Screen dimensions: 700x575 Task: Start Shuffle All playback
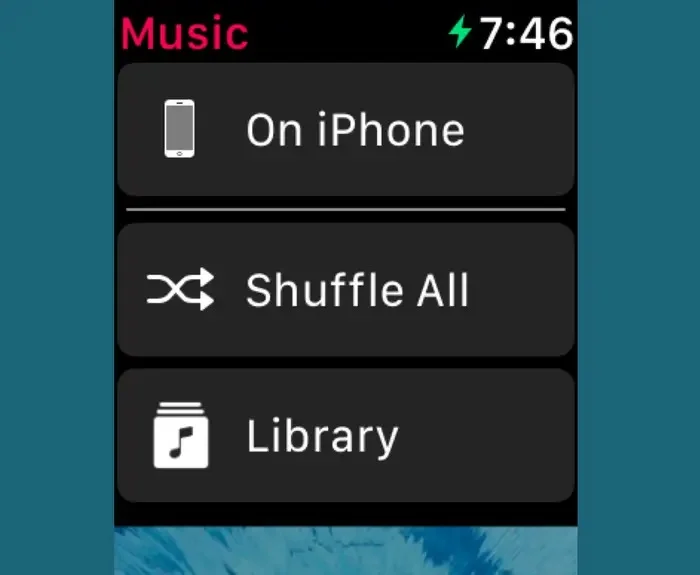[x=345, y=290]
